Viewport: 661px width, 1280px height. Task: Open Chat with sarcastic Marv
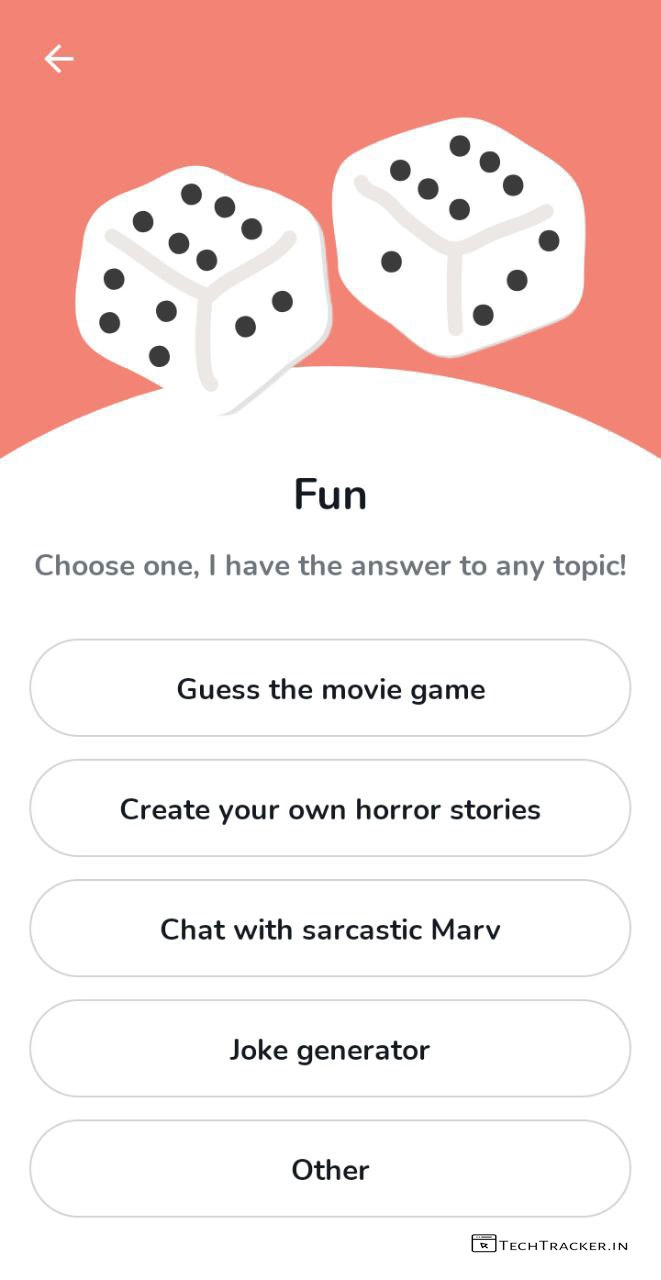point(330,929)
